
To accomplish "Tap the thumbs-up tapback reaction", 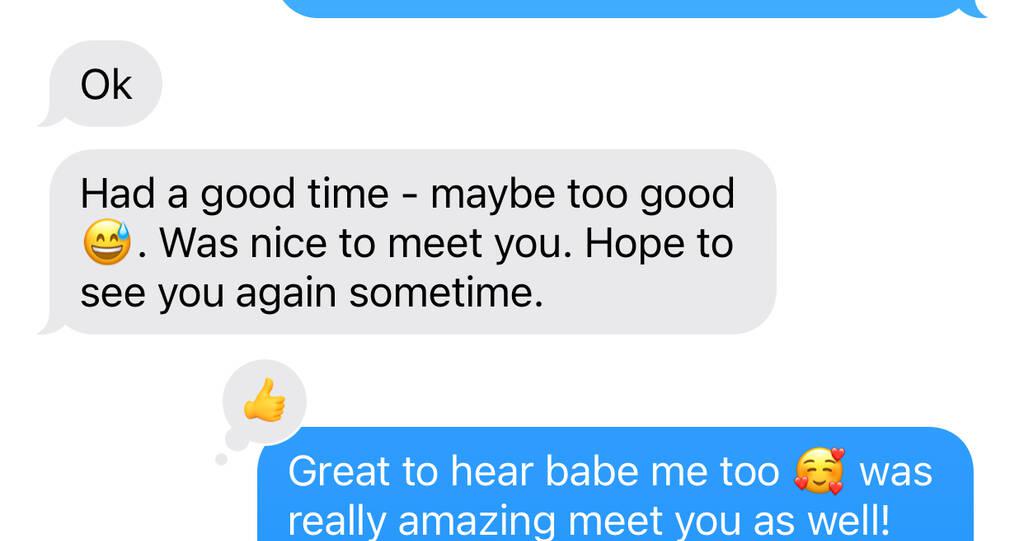I will [x=265, y=404].
